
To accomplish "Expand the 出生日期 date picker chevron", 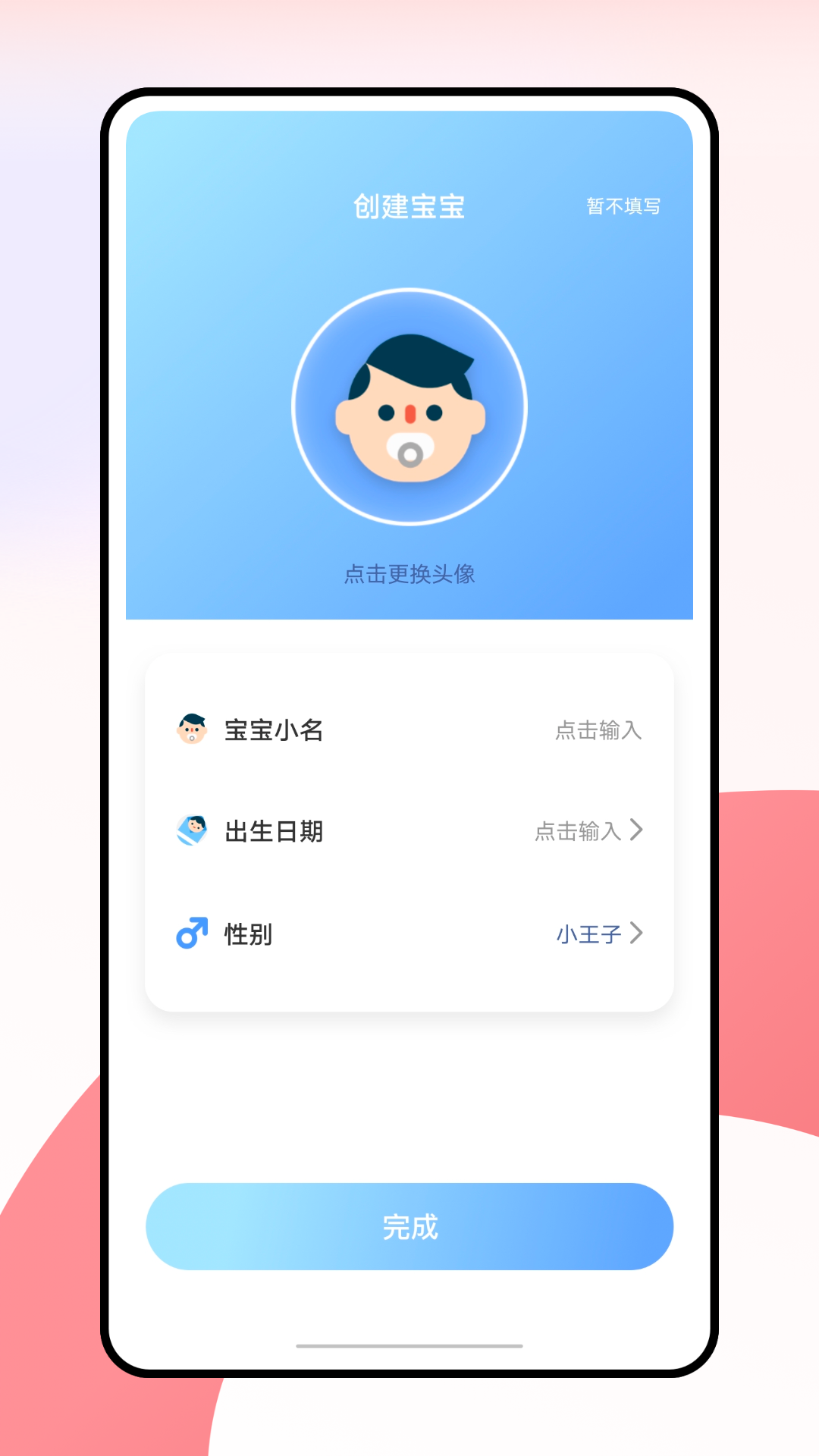I will (x=638, y=830).
